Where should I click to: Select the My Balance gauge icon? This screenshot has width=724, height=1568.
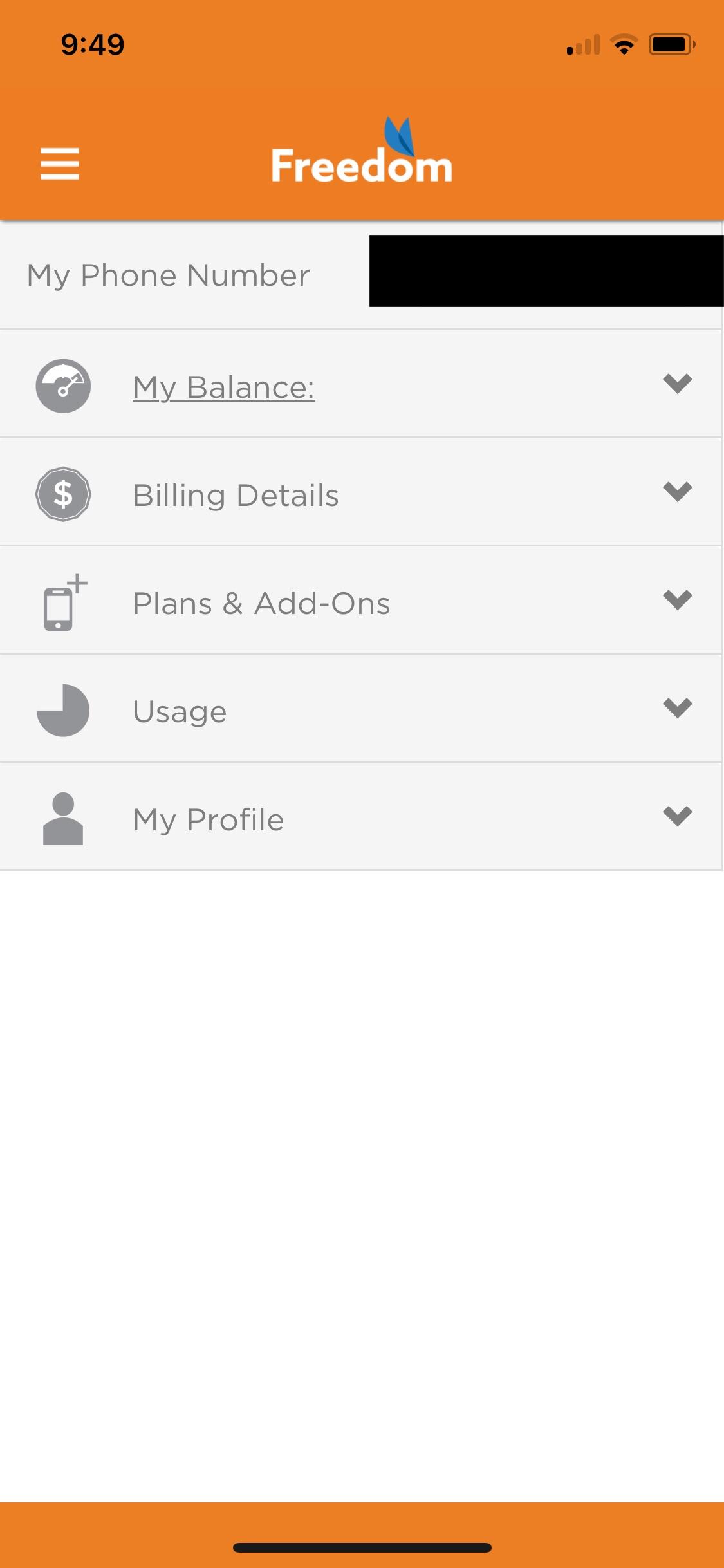tap(62, 386)
